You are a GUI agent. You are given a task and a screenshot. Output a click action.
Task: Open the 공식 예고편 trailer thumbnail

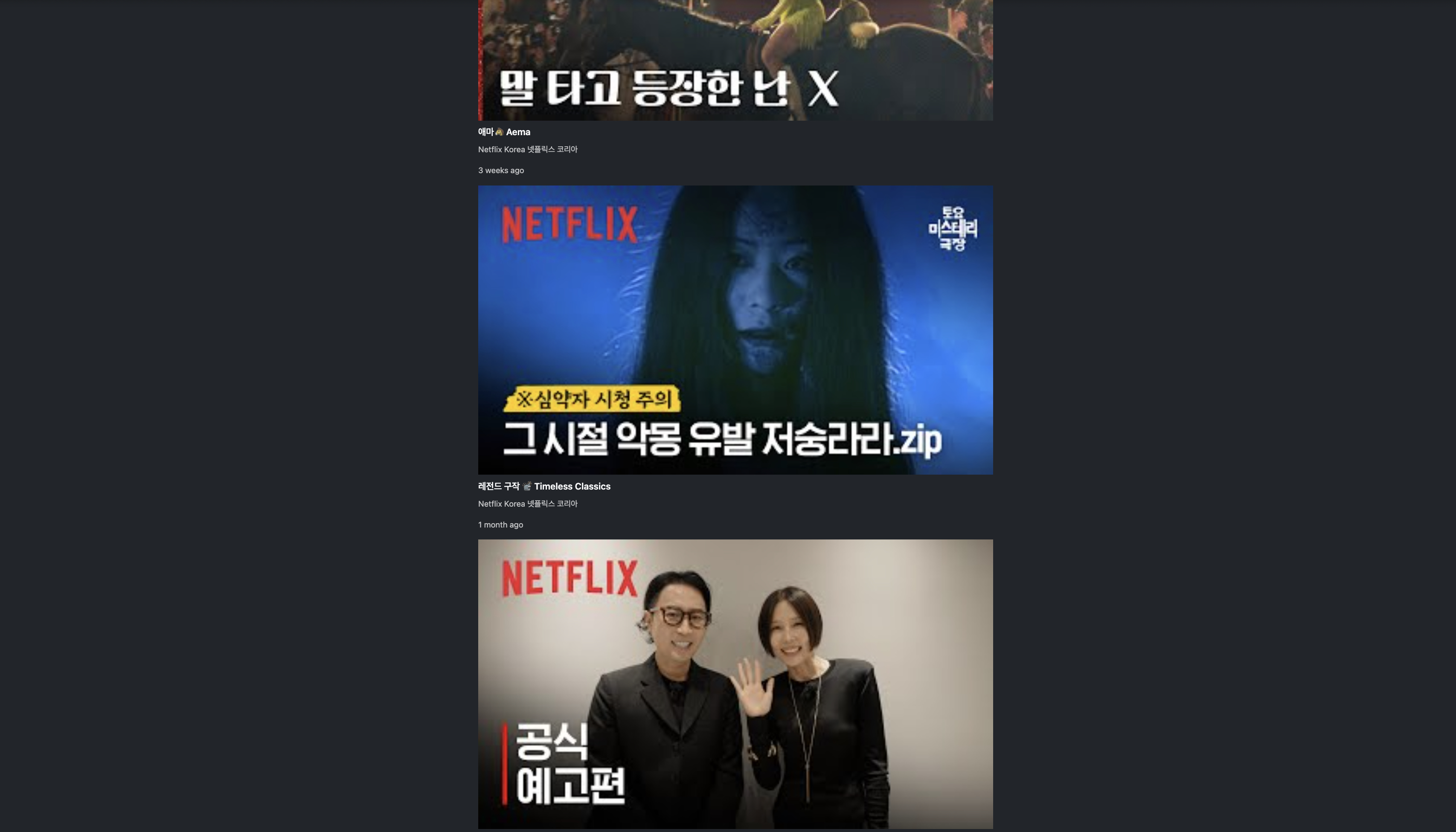(x=735, y=684)
